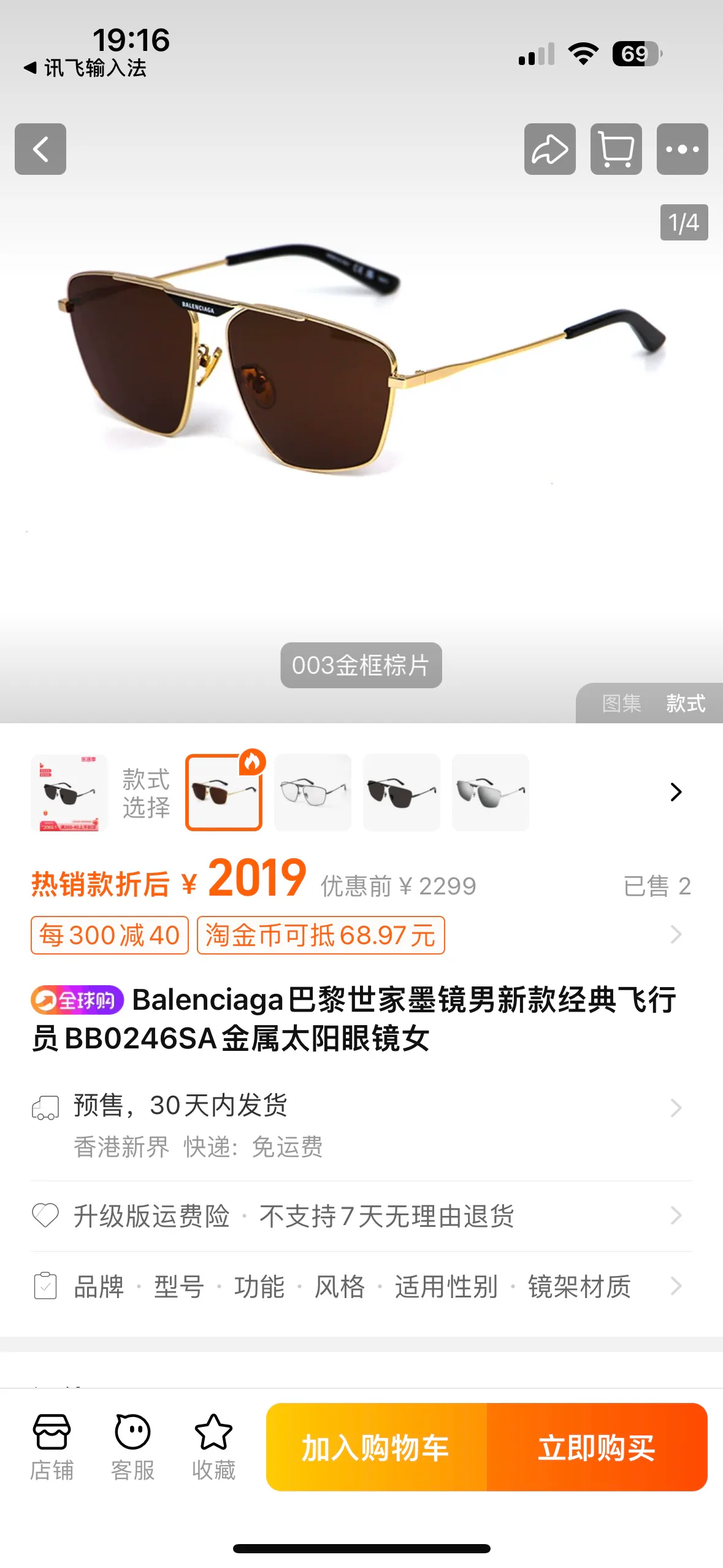The width and height of the screenshot is (723, 1568).
Task: Select the silver mirrored lens style thumbnail
Action: pos(491,792)
